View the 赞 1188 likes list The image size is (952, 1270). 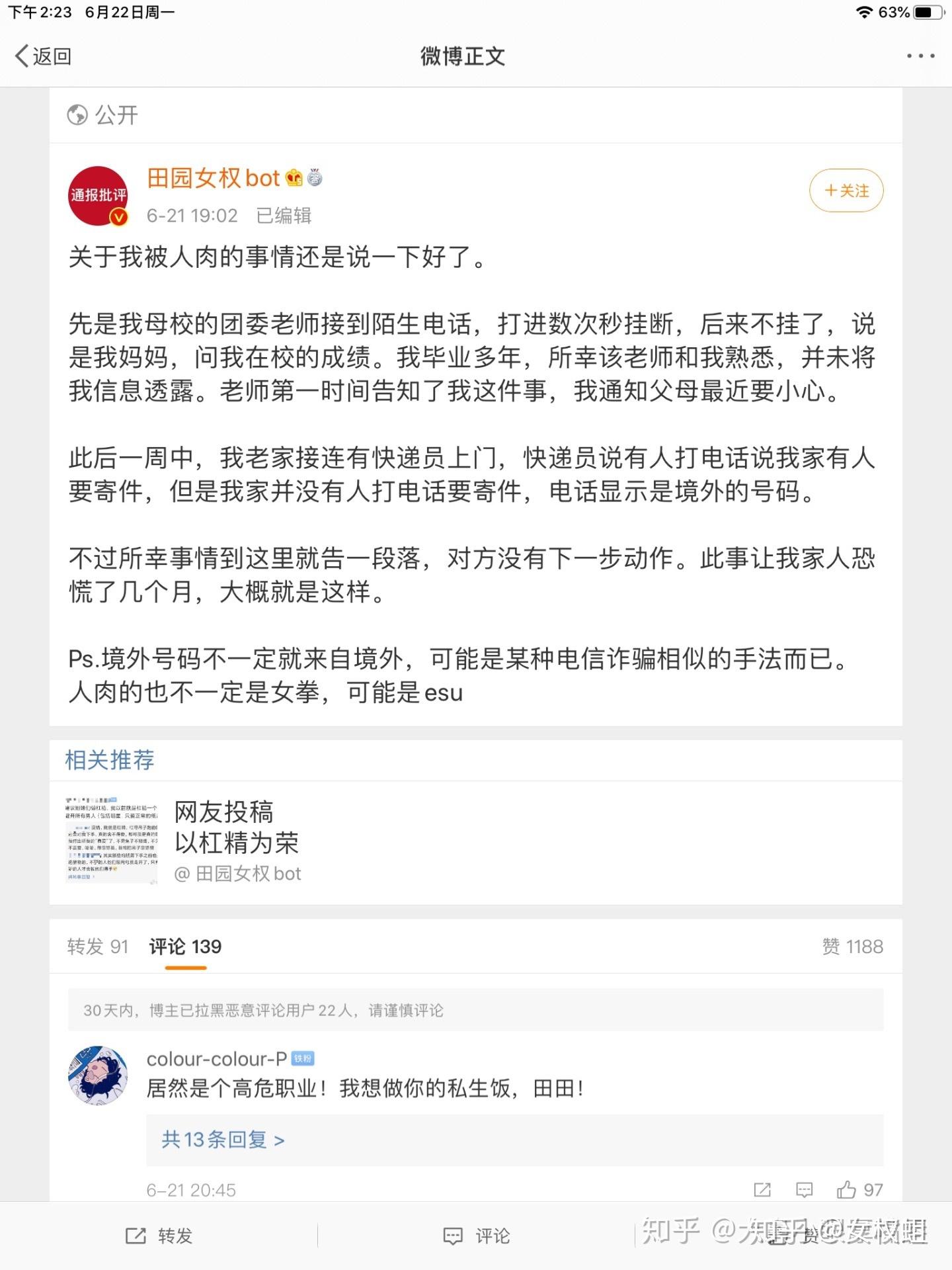(x=852, y=947)
